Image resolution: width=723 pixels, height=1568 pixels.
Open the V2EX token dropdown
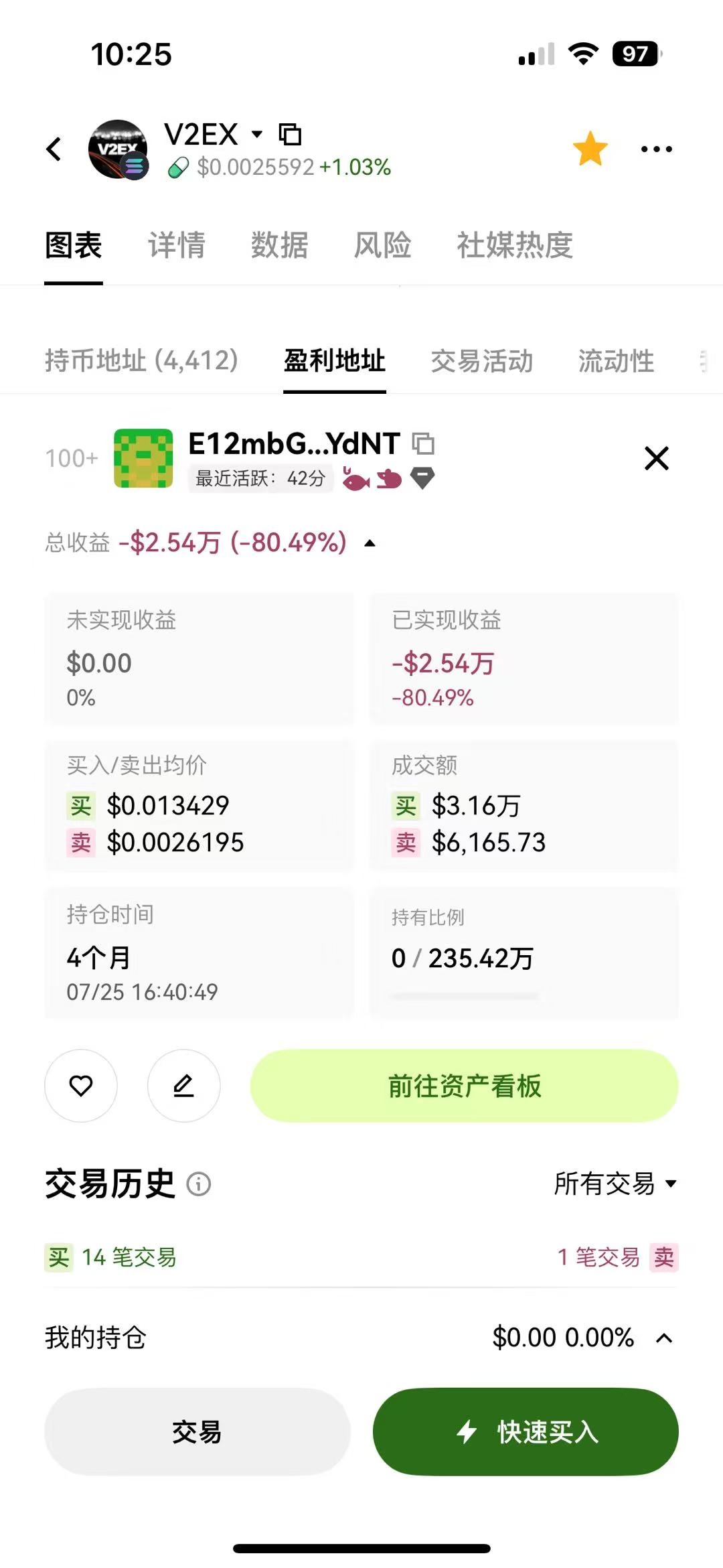tap(257, 134)
